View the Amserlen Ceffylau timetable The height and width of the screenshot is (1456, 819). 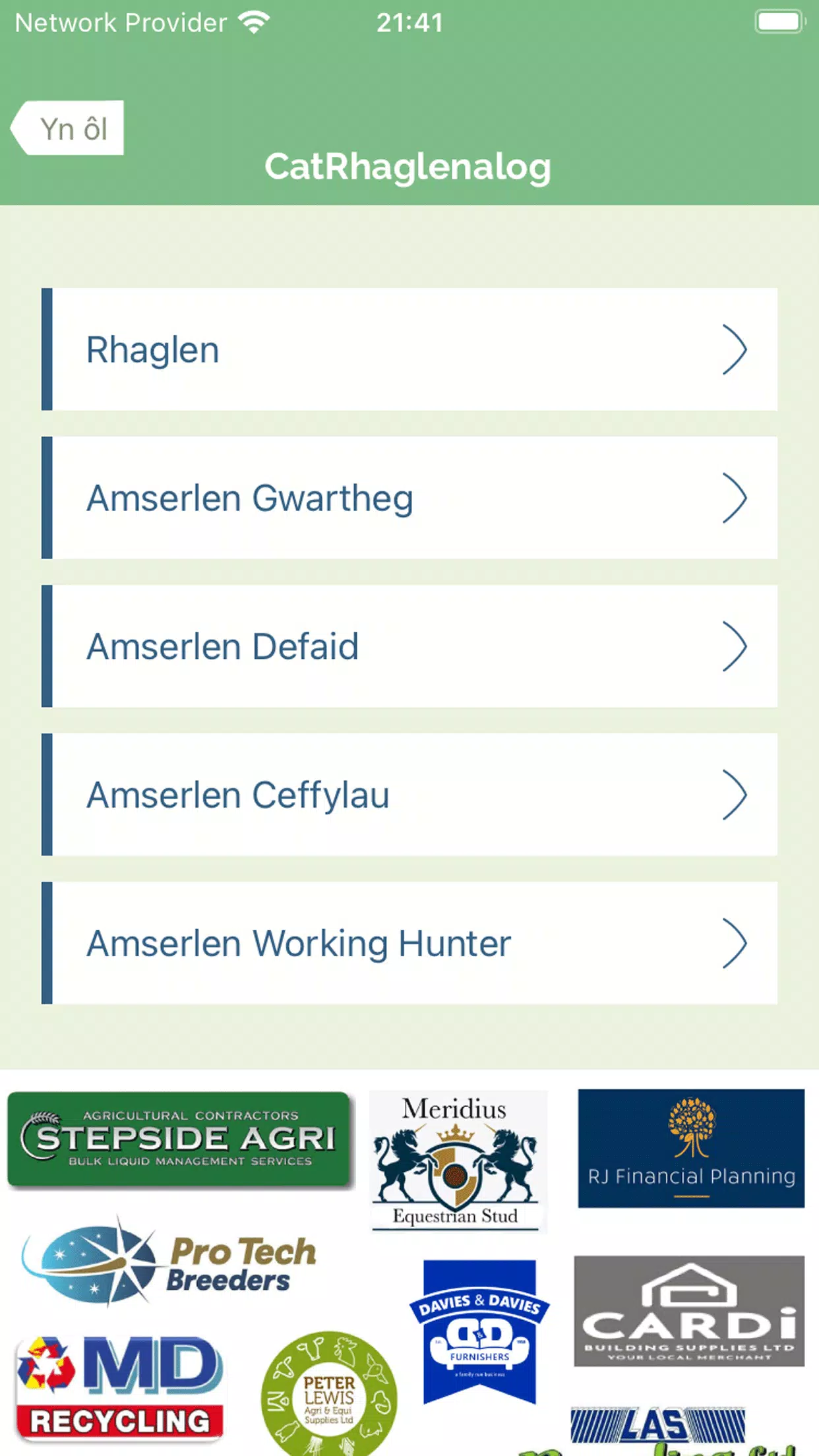coord(409,795)
